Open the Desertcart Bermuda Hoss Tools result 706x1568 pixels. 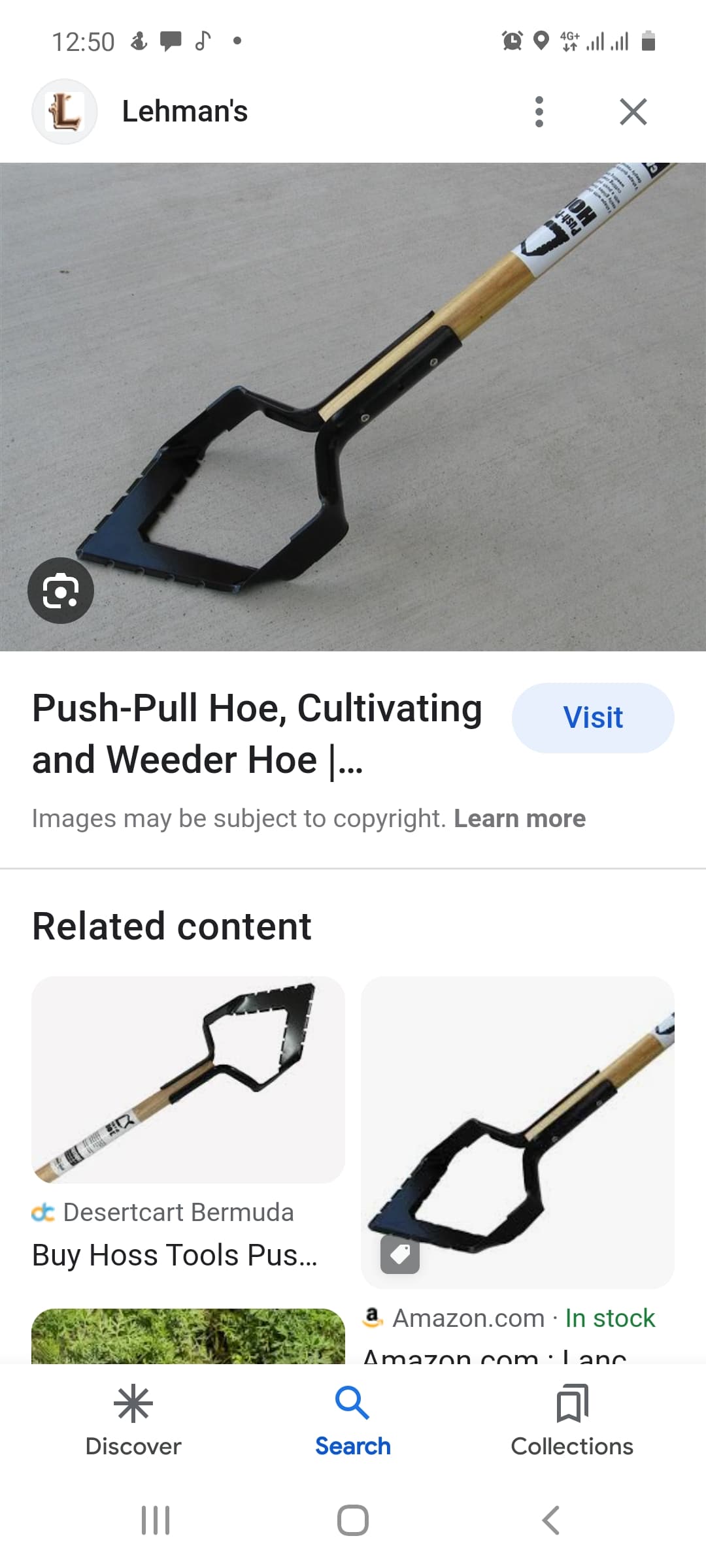click(x=188, y=1124)
